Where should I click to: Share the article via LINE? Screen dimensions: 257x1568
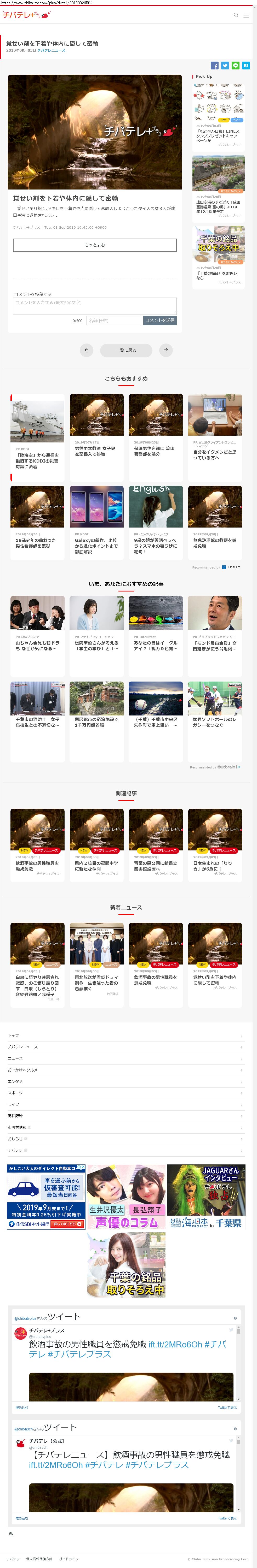click(x=235, y=65)
